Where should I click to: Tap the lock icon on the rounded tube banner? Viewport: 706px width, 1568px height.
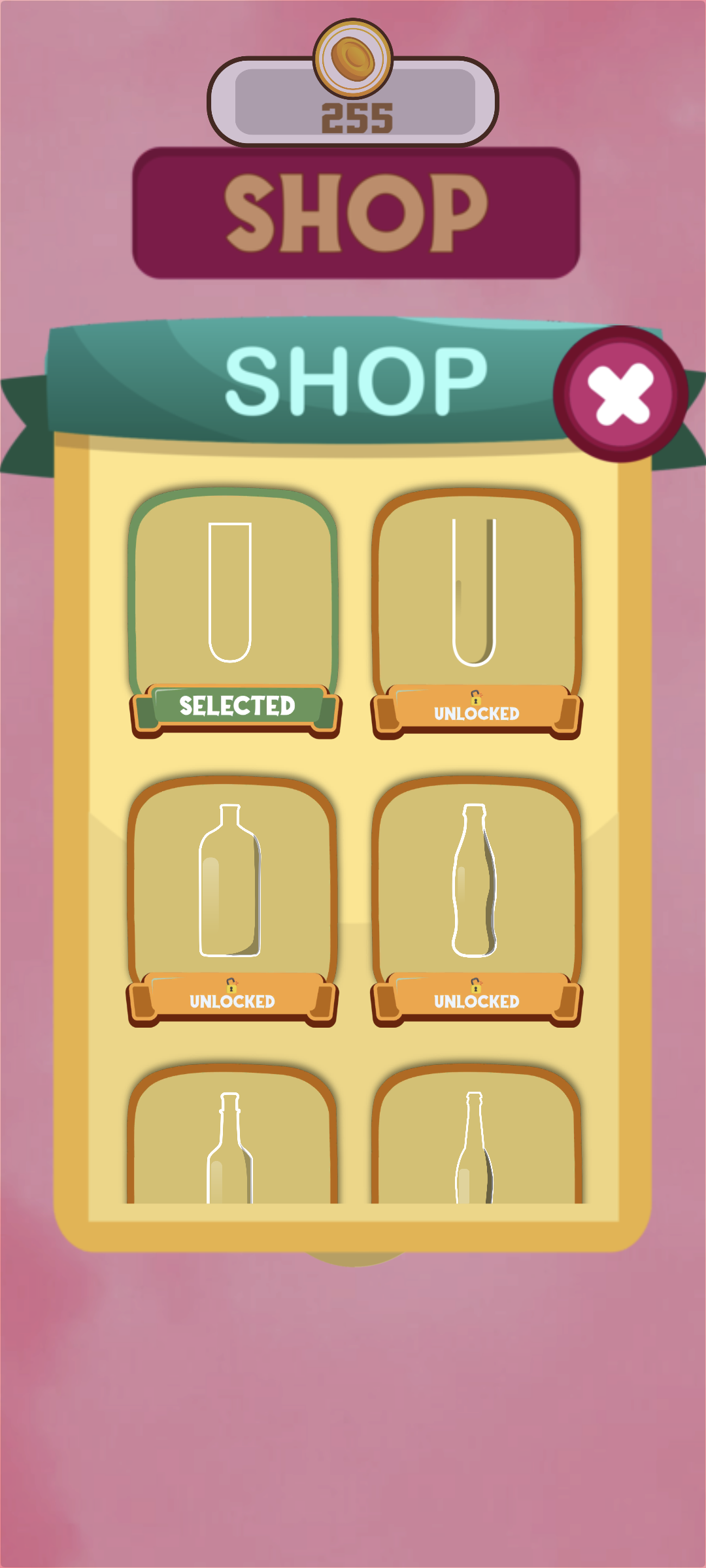click(475, 698)
